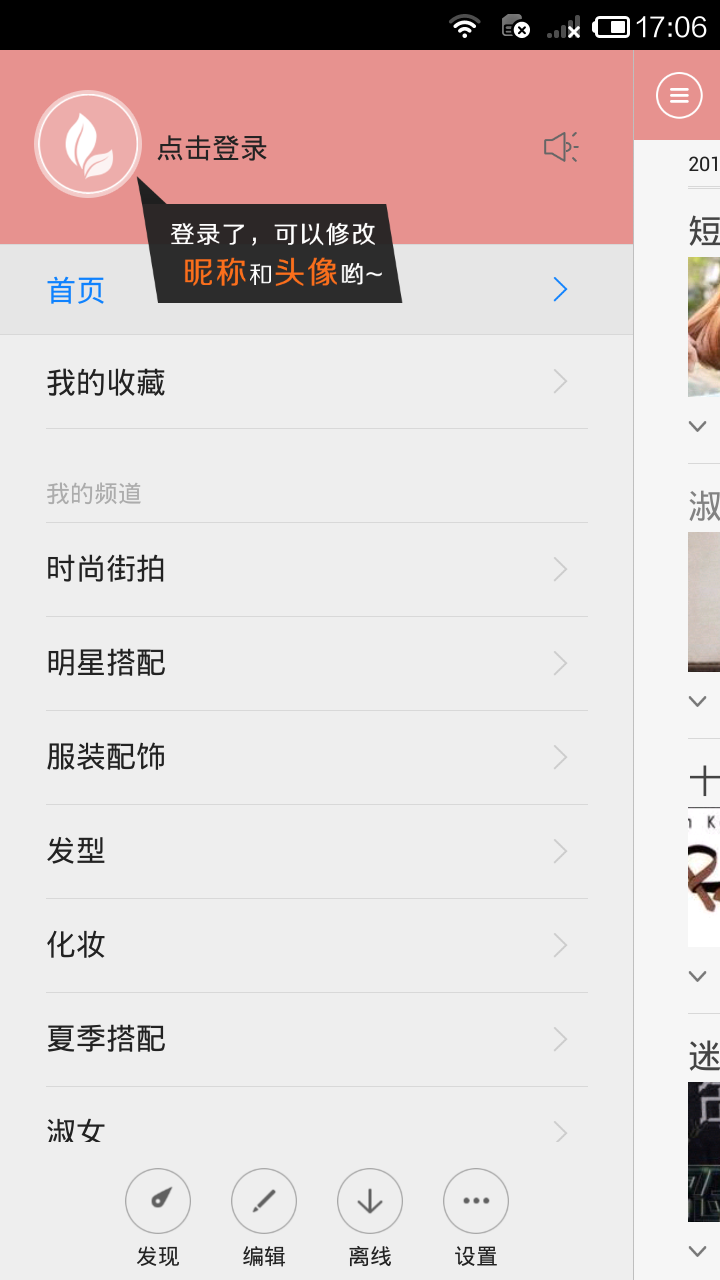Open the speaker announcements icon
Screen dimensions: 720x1280
(x=561, y=148)
